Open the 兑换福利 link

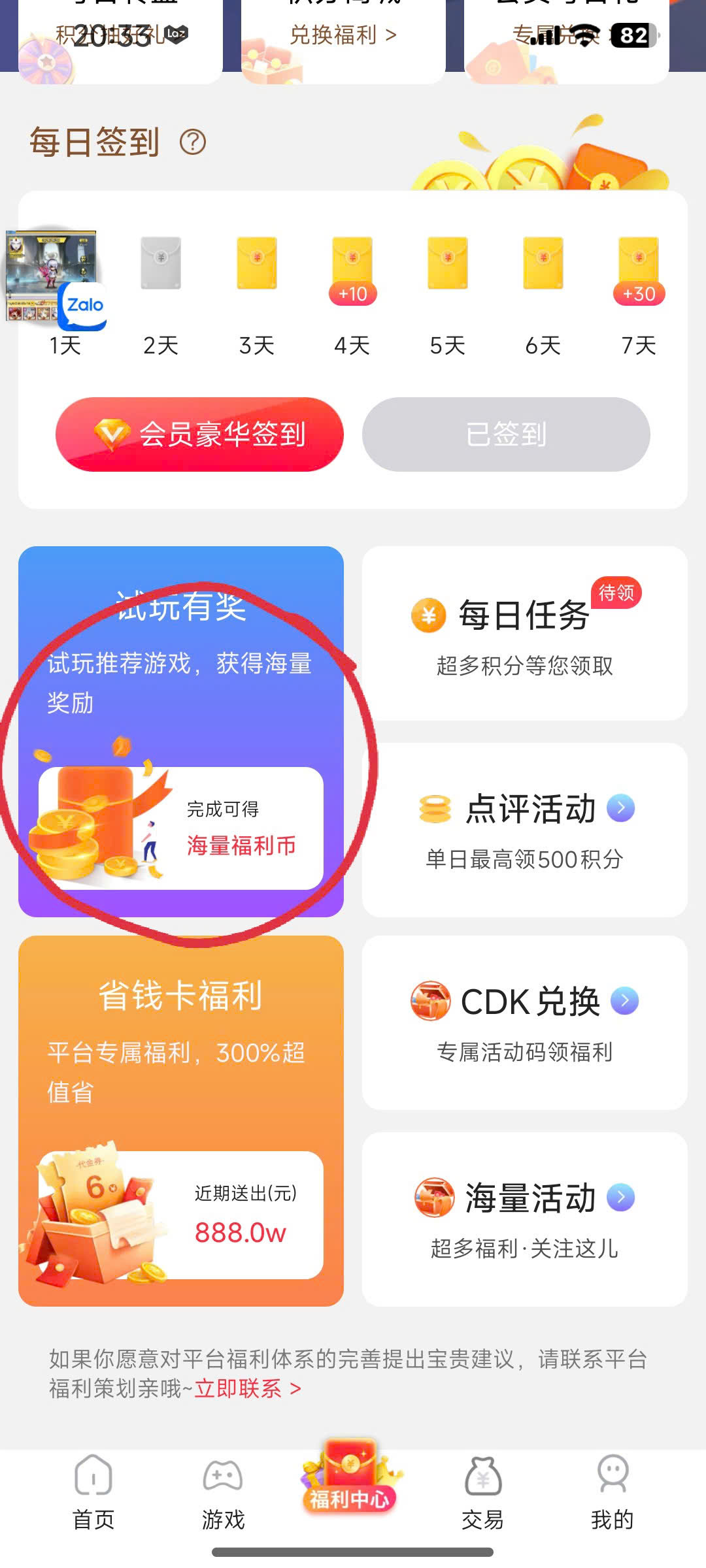(343, 35)
